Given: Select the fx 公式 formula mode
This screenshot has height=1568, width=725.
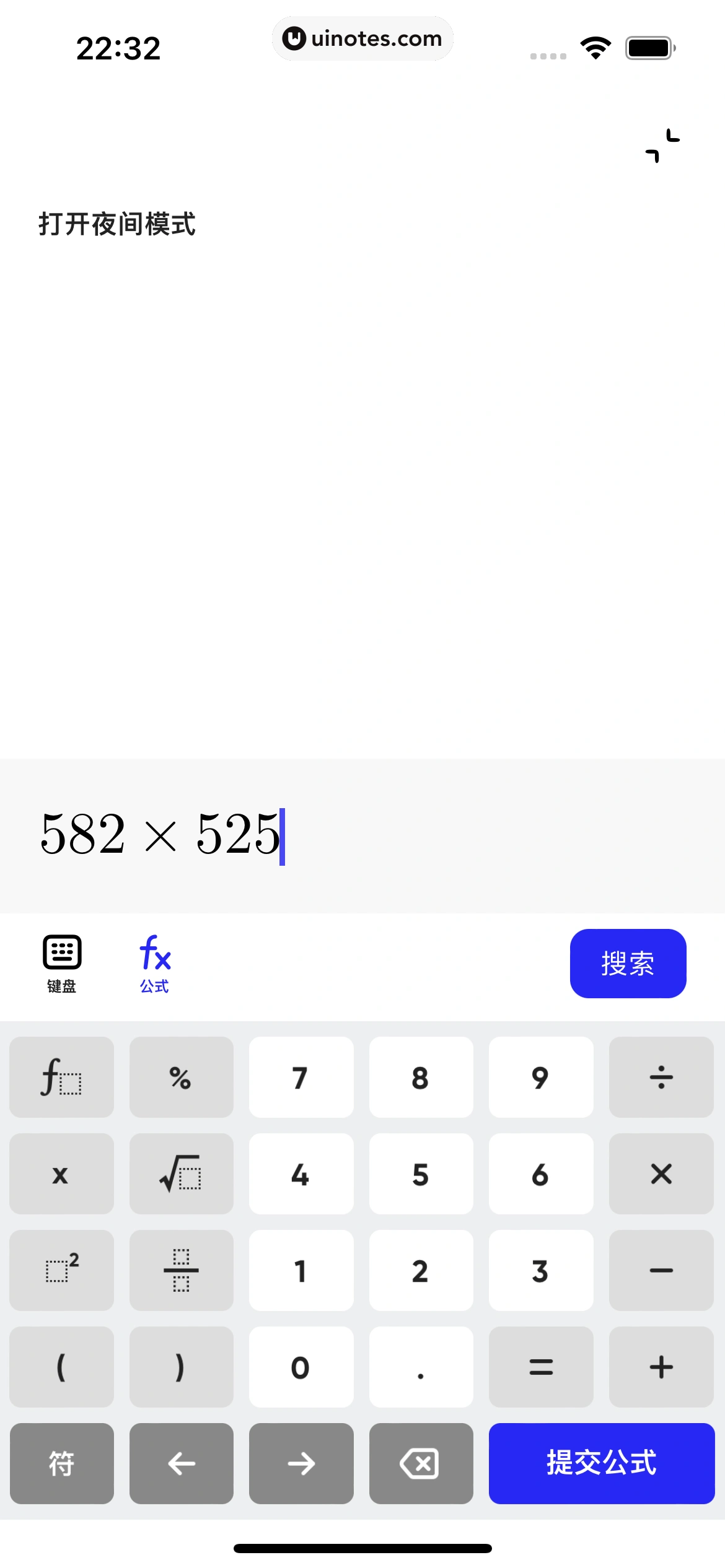Looking at the screenshot, I should (x=153, y=962).
